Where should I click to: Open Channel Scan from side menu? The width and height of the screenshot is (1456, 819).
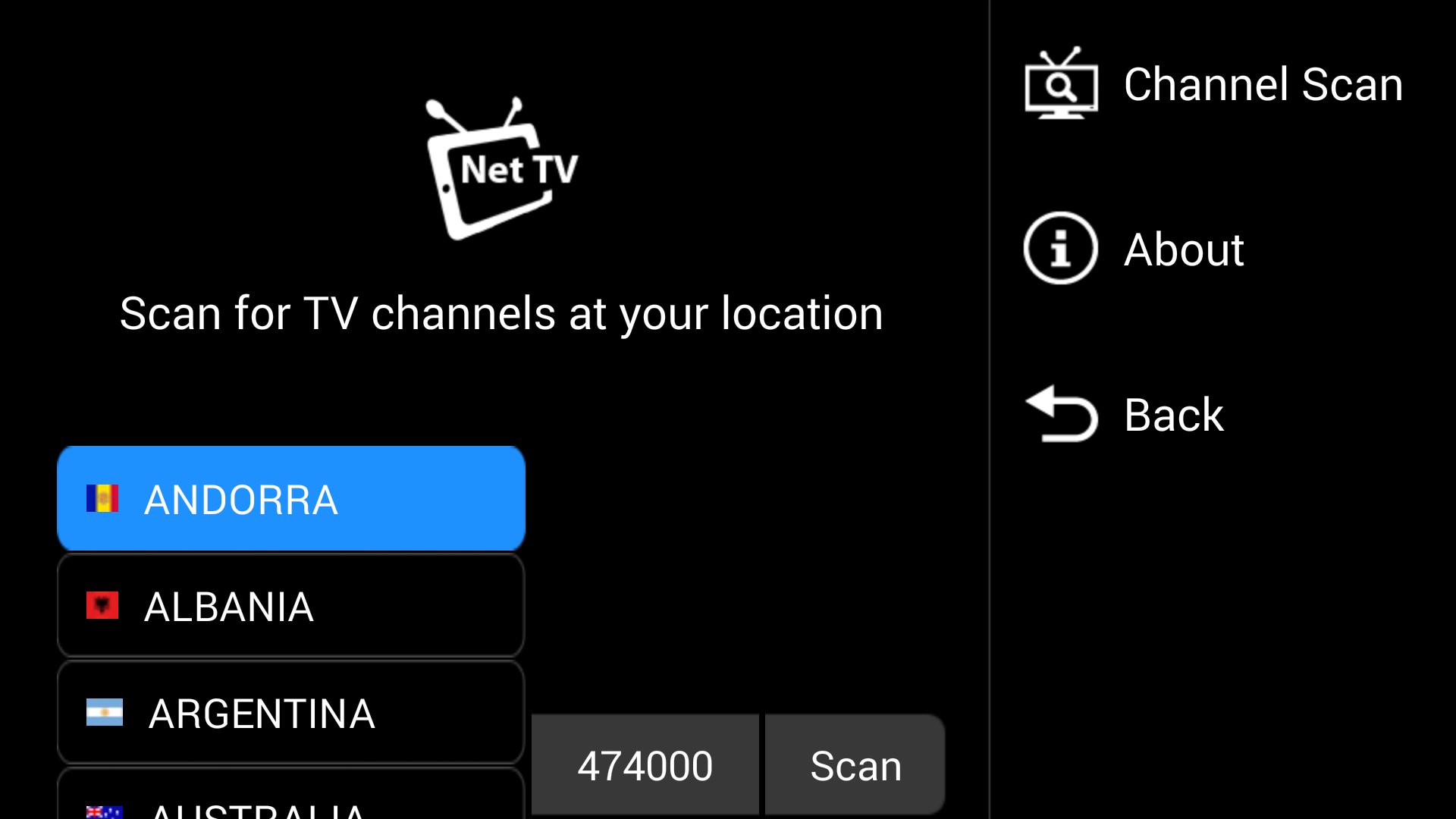[x=1213, y=84]
